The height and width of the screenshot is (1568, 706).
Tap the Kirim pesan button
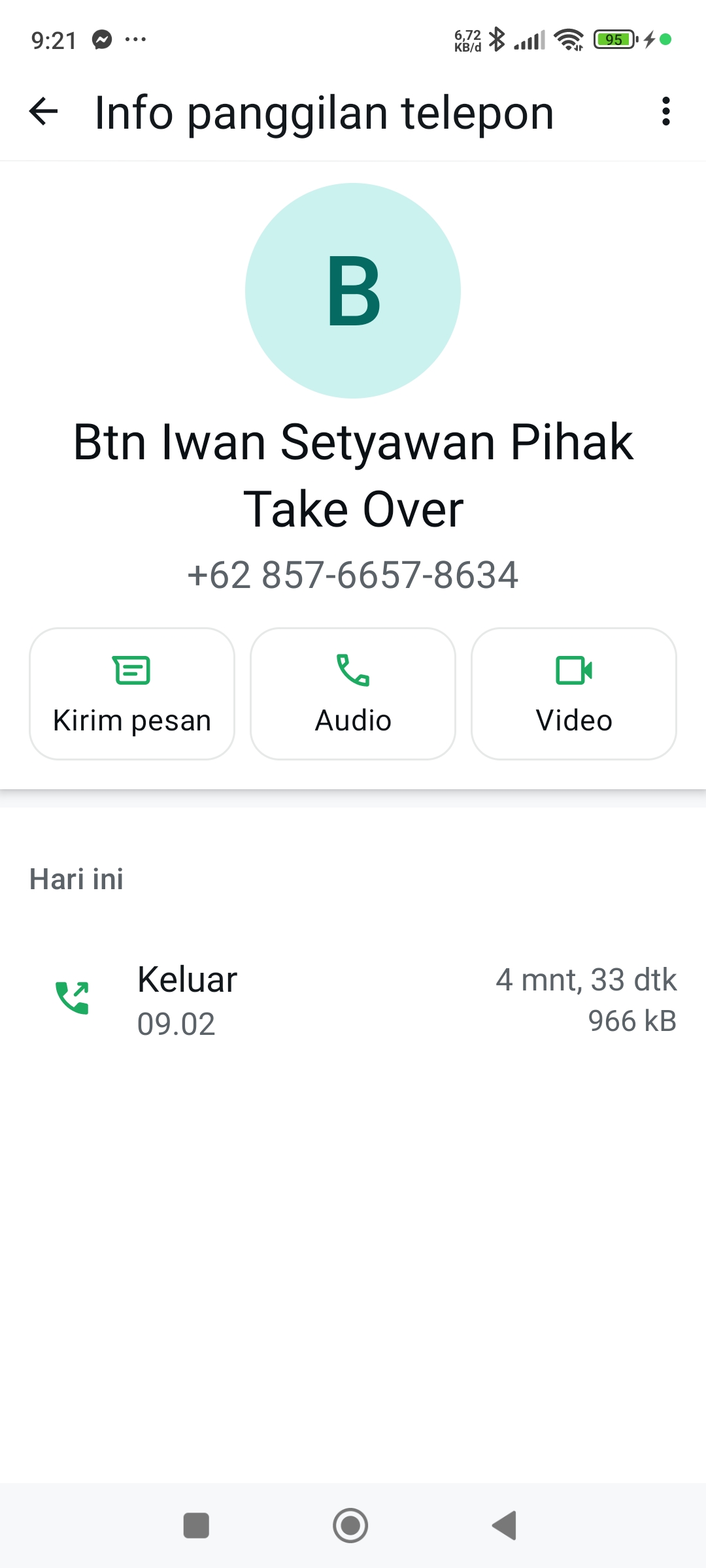click(x=132, y=694)
